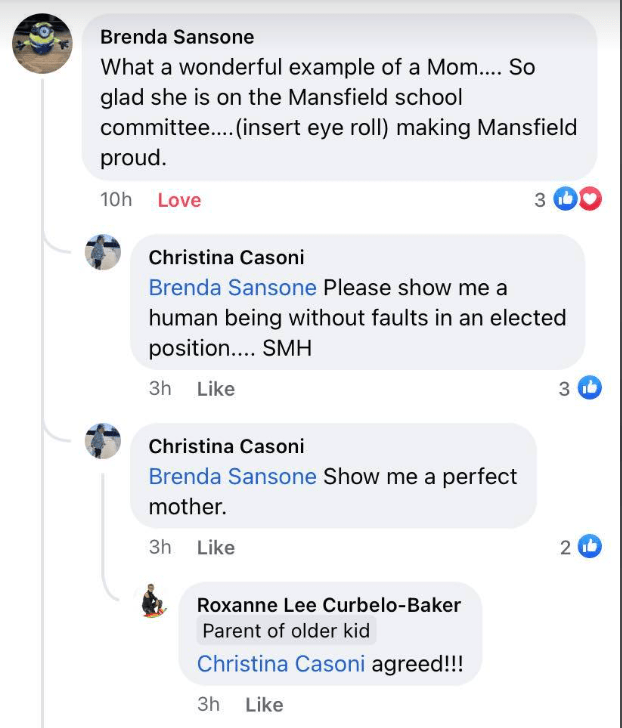View likes on 'Show me a perfect mother' reply
This screenshot has width=622, height=728.
pyautogui.click(x=581, y=546)
